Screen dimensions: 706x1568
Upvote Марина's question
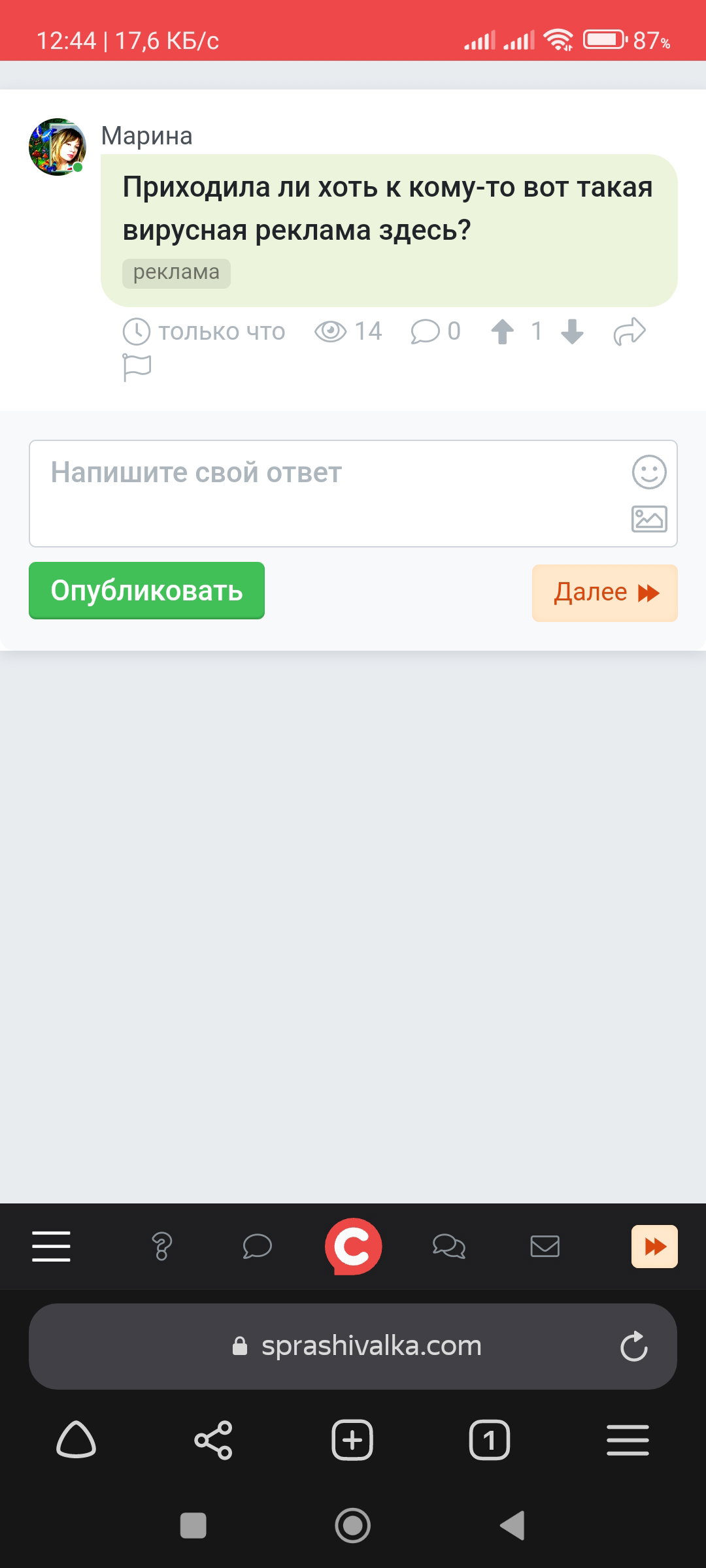(502, 331)
